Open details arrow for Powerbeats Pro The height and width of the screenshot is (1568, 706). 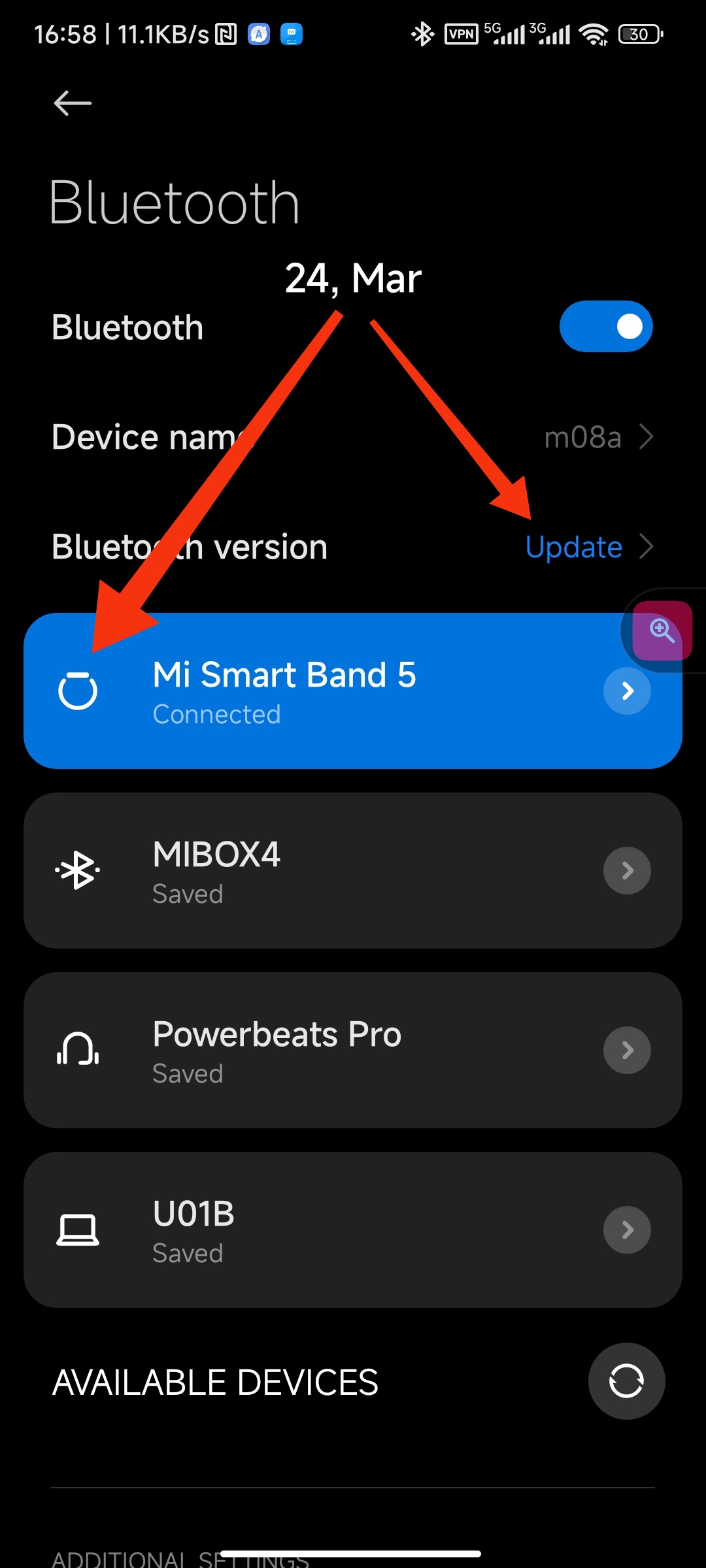627,1050
